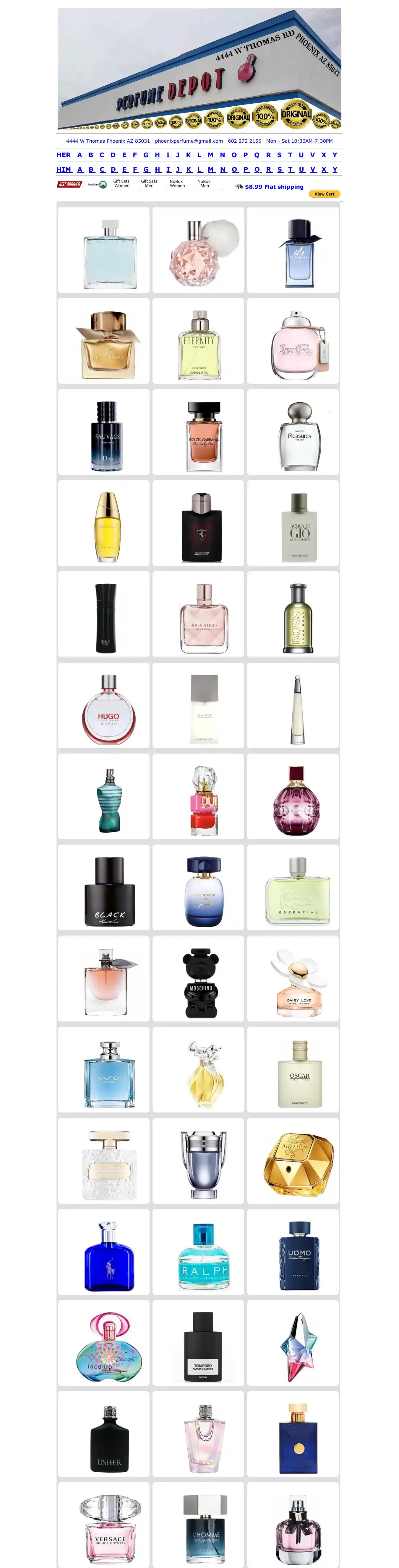The height and width of the screenshot is (1568, 399).
Task: Open the HER perfume index link
Action: [64, 155]
